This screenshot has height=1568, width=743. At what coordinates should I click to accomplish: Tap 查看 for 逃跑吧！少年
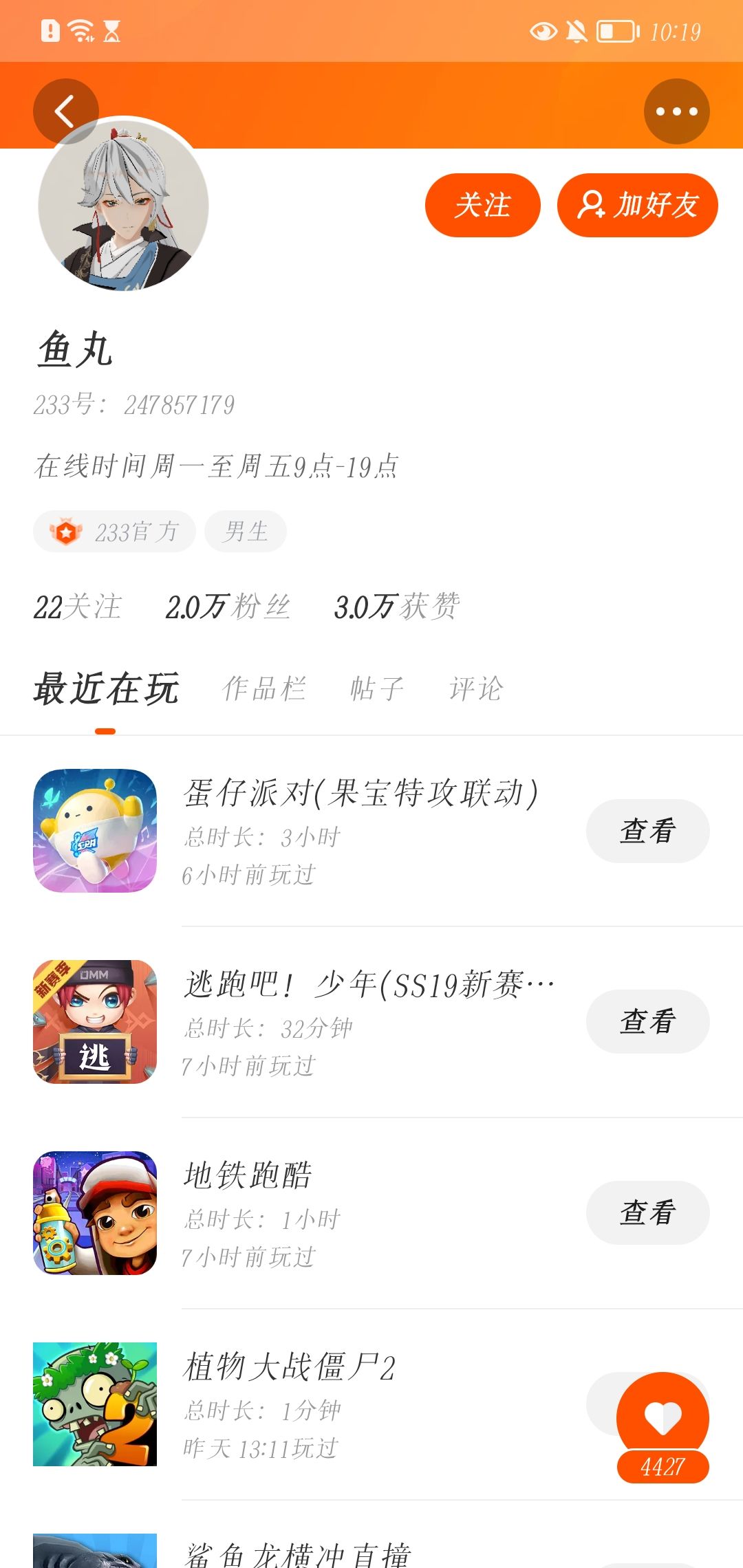(x=647, y=1021)
